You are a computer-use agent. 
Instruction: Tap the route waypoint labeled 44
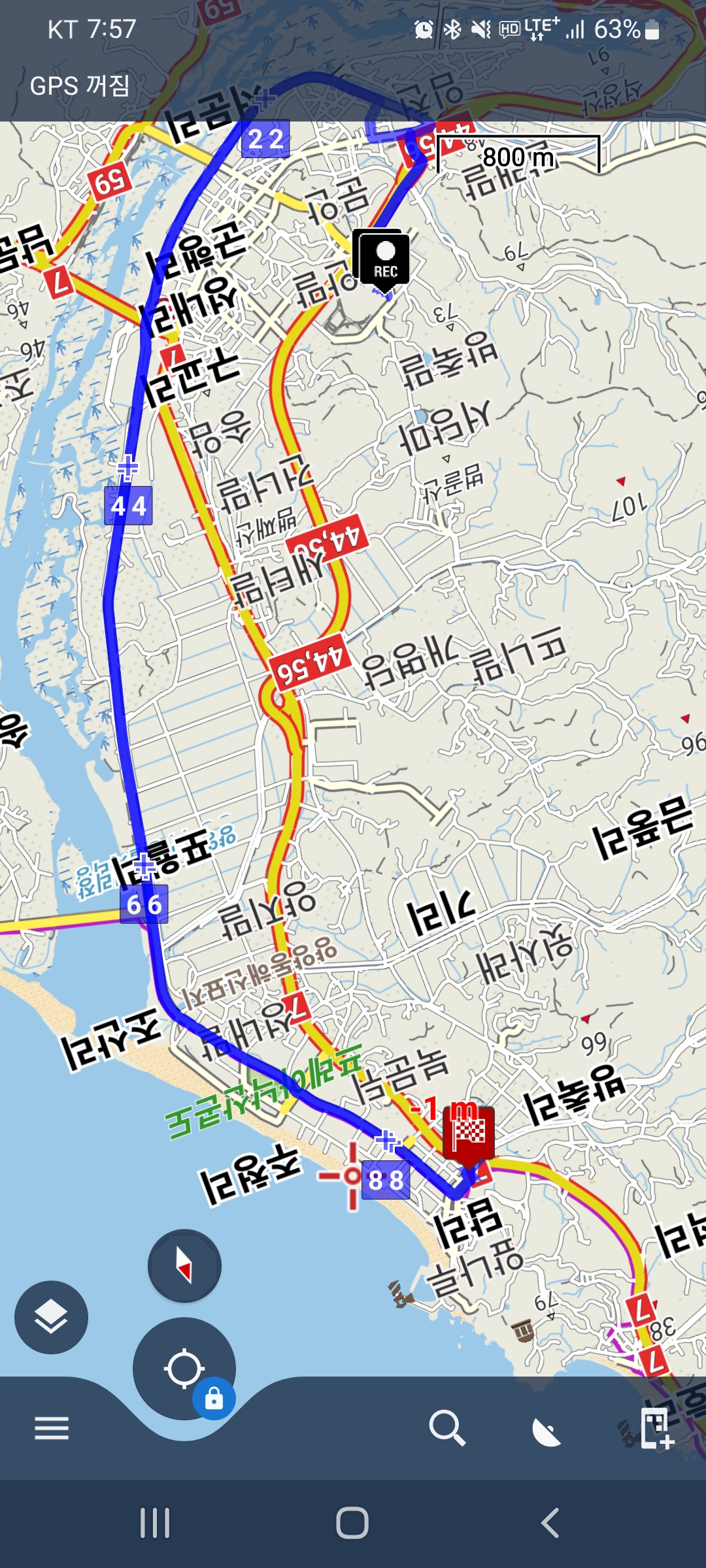[x=128, y=506]
